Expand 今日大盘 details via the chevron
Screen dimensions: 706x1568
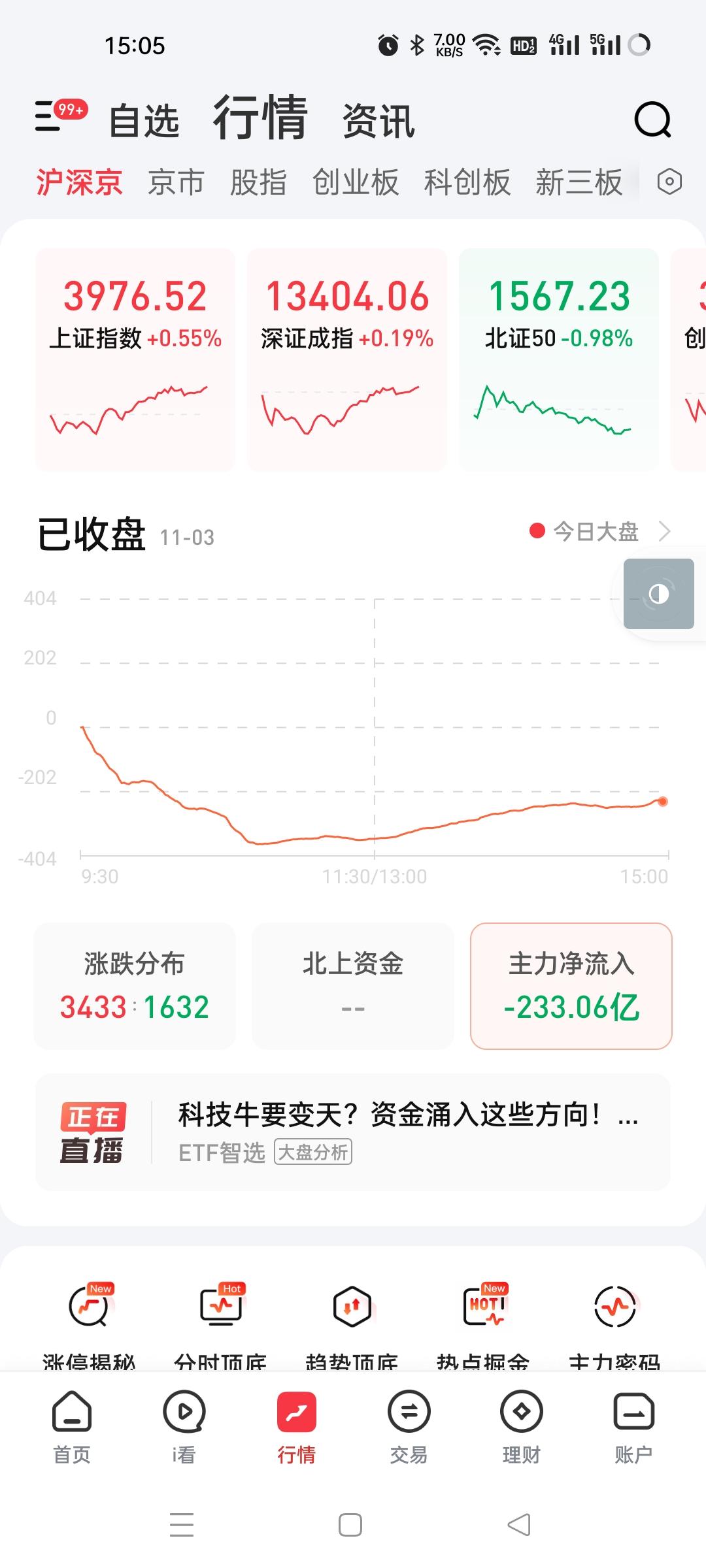pyautogui.click(x=665, y=532)
